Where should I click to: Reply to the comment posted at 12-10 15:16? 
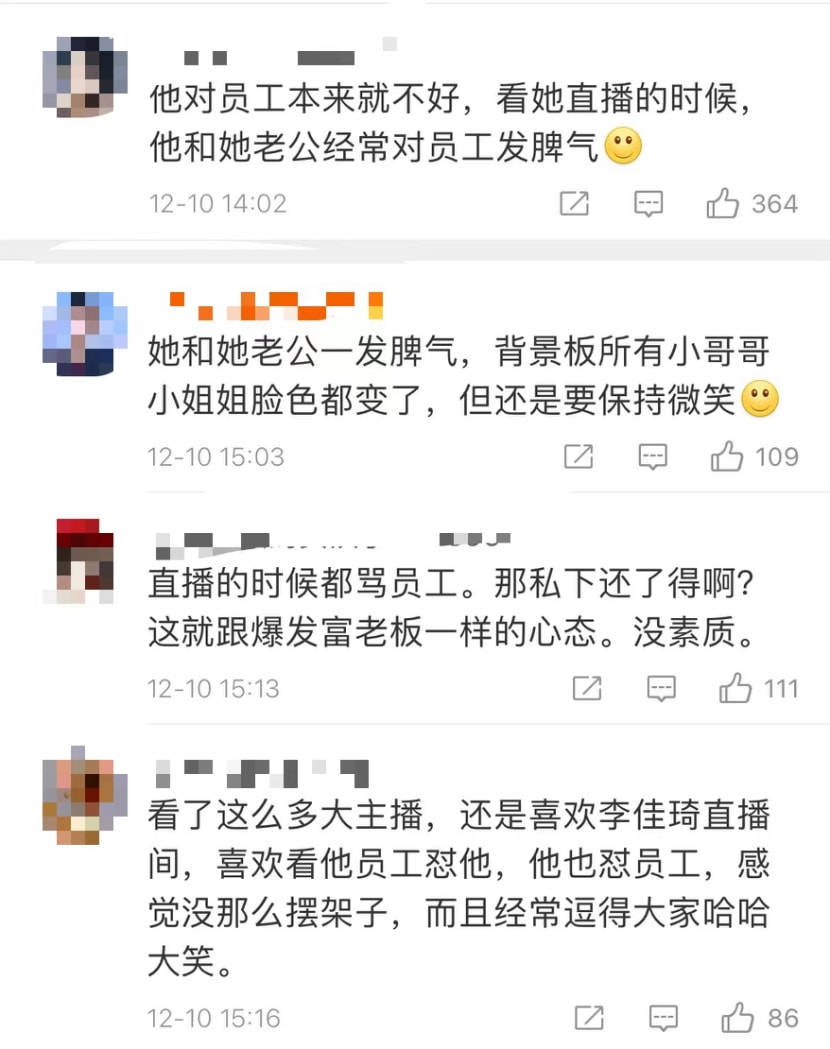click(663, 1018)
